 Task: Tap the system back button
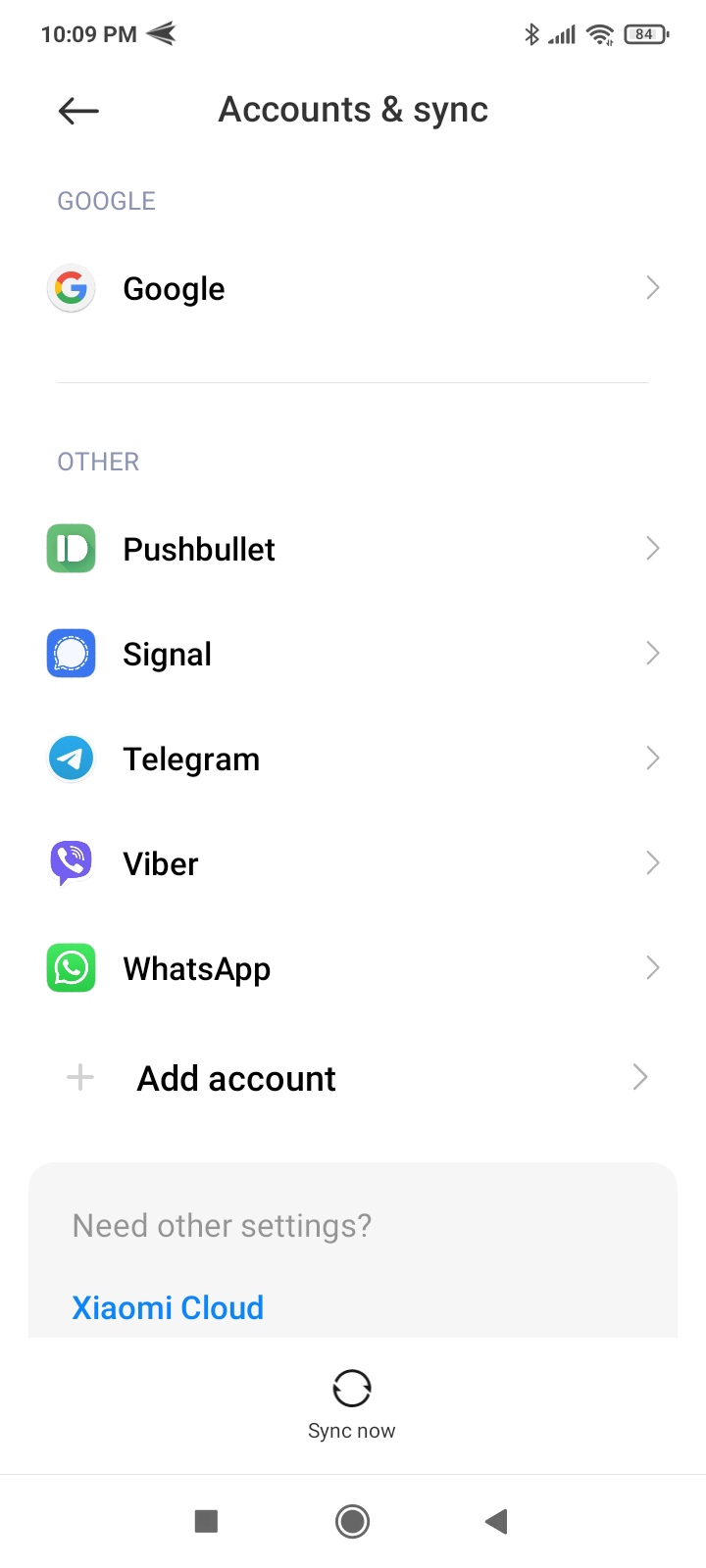pos(496,1521)
